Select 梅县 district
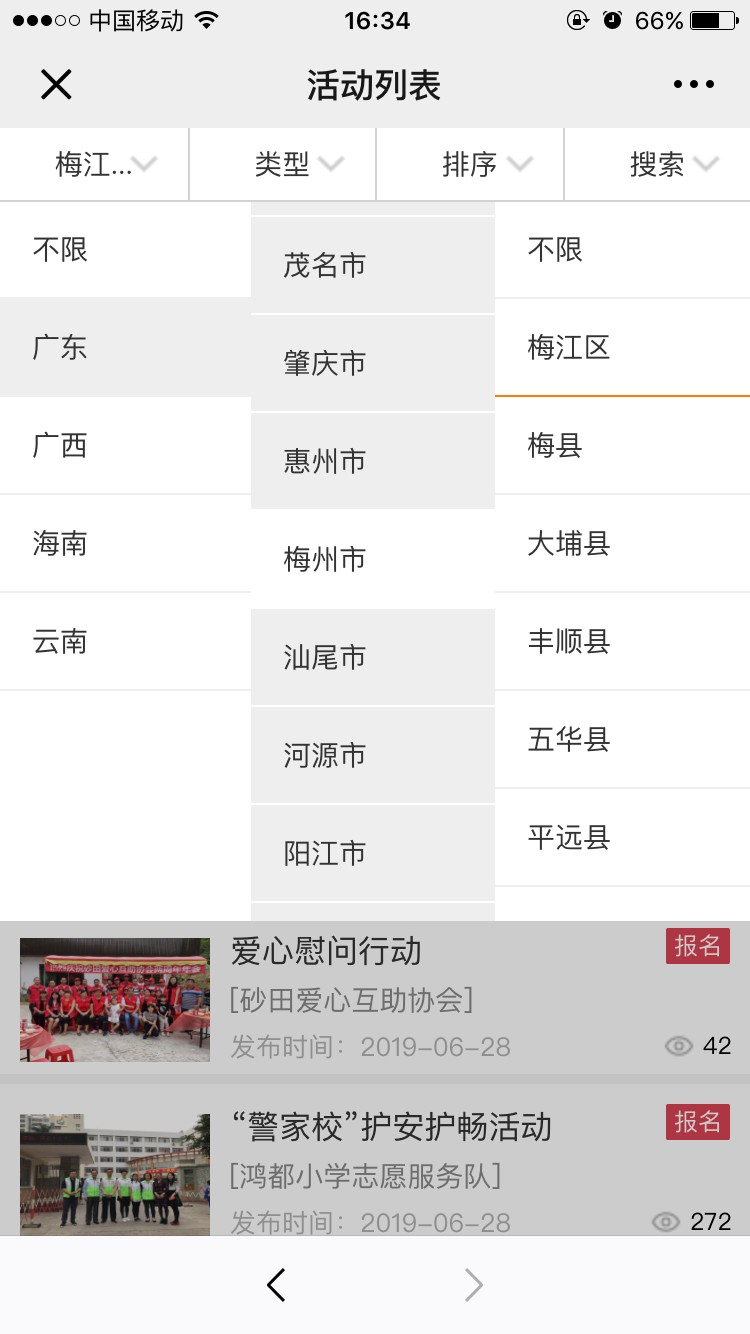The image size is (750, 1334). pyautogui.click(x=556, y=446)
